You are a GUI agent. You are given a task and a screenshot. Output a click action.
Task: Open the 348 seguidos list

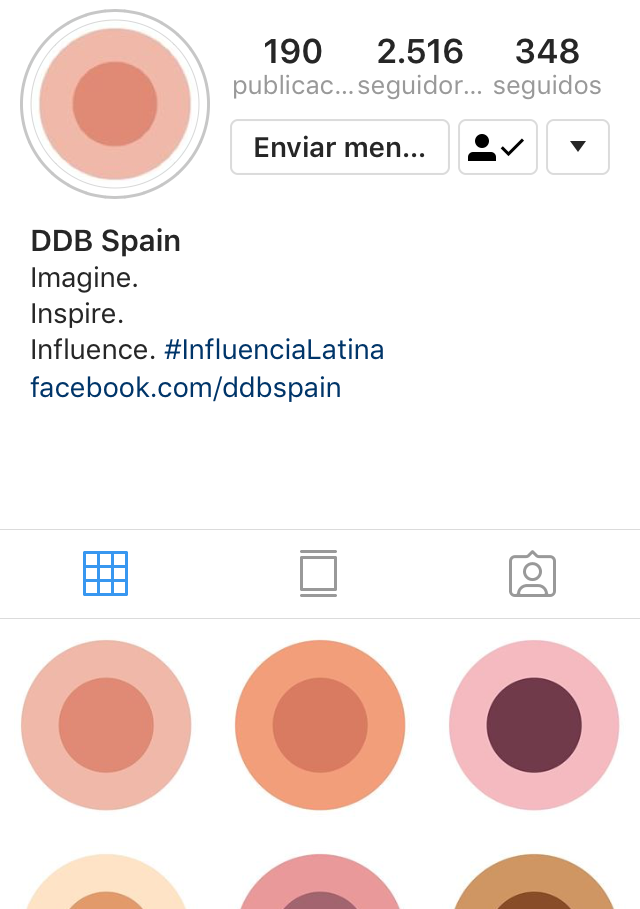click(x=547, y=67)
